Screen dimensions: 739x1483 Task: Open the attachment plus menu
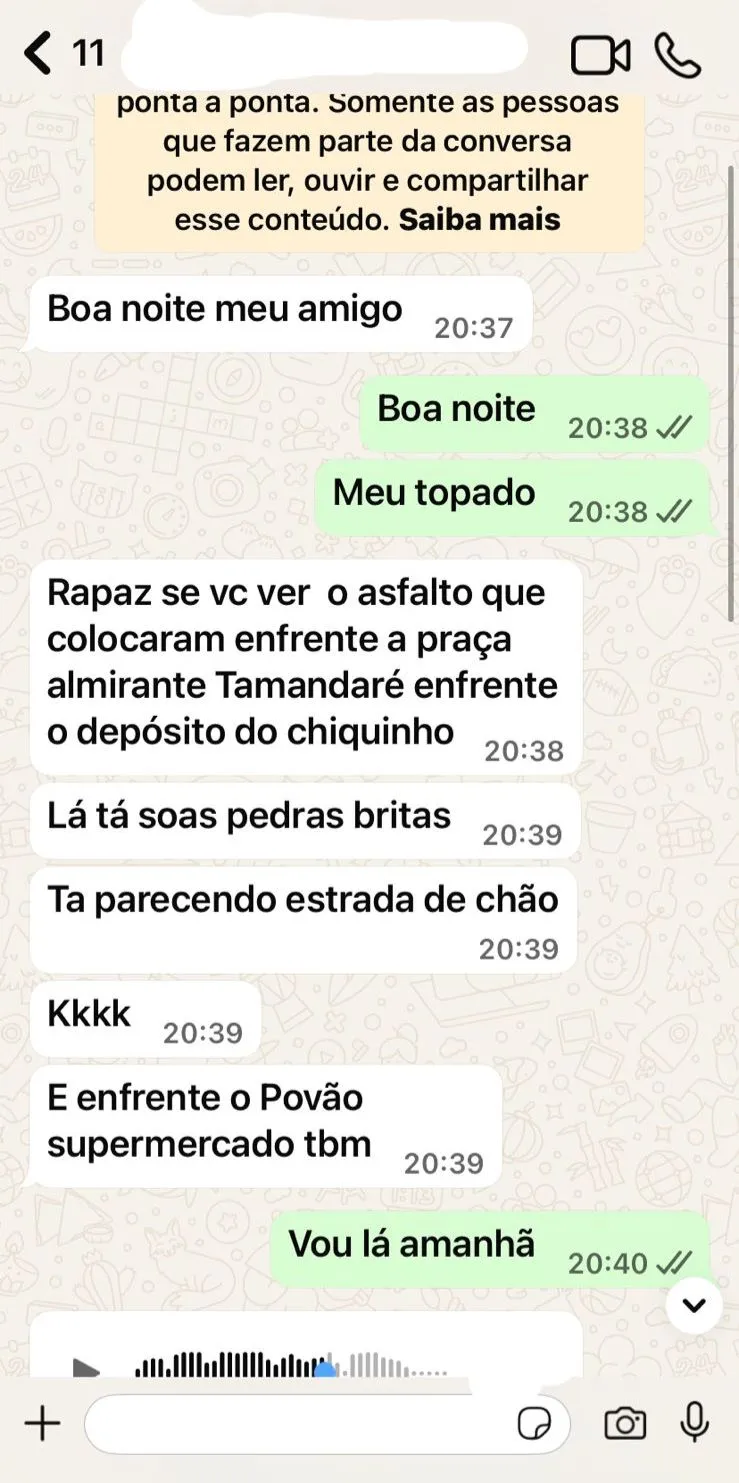[x=42, y=1423]
